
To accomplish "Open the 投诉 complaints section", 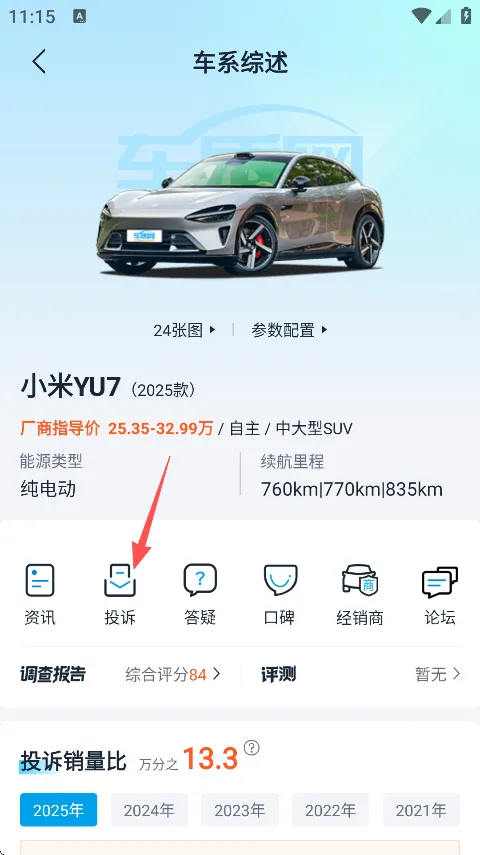I will (x=120, y=594).
